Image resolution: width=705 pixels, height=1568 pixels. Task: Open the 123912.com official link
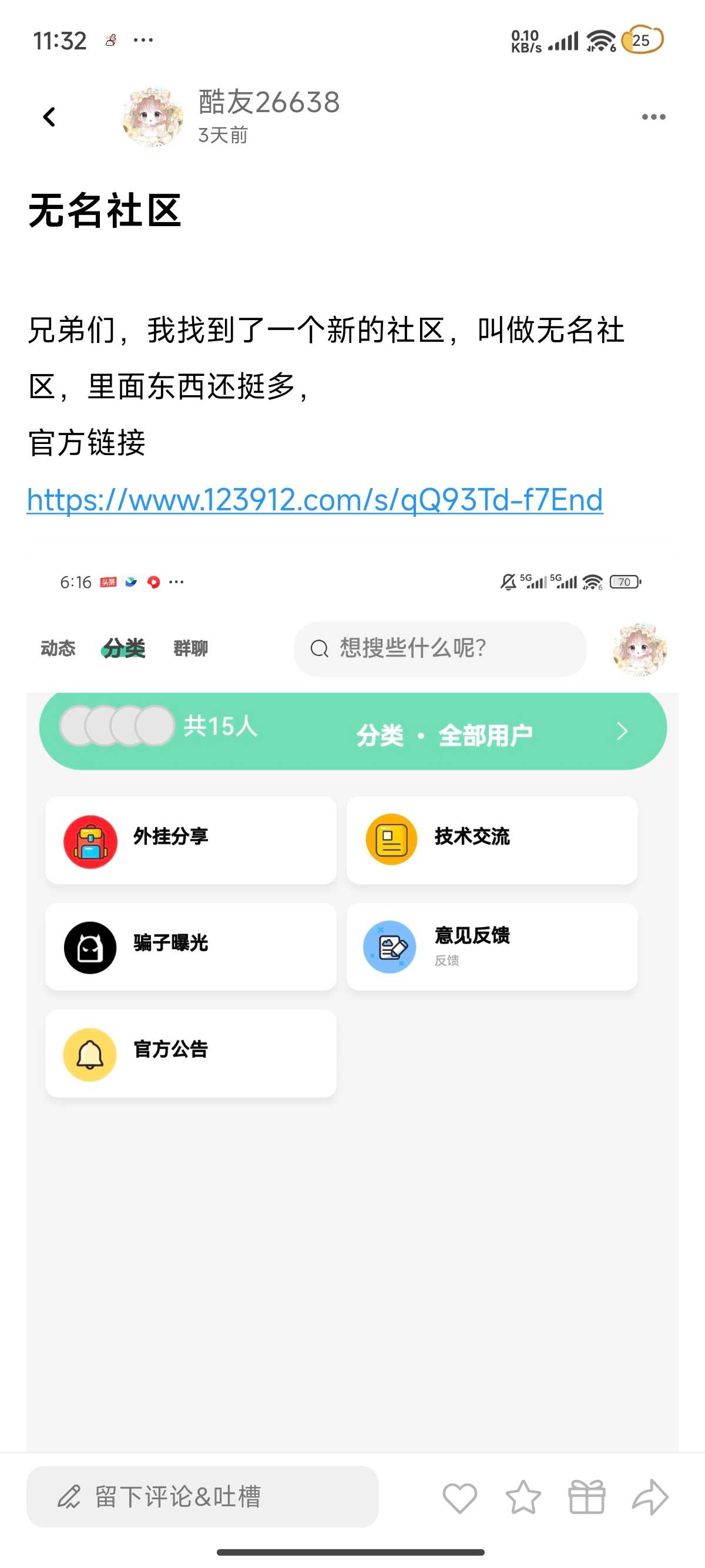pos(315,500)
